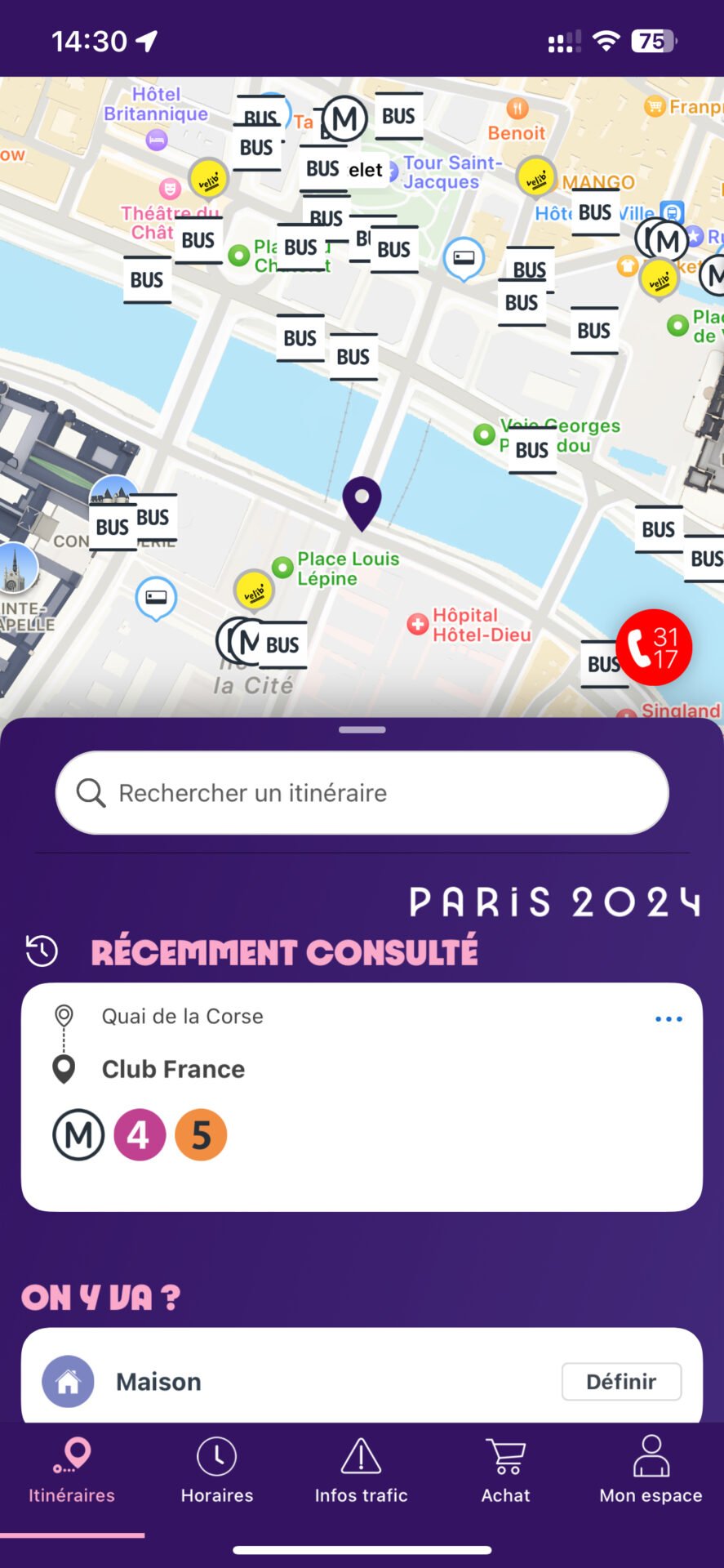Tap the Rechercher un itinéraire search field

point(362,792)
